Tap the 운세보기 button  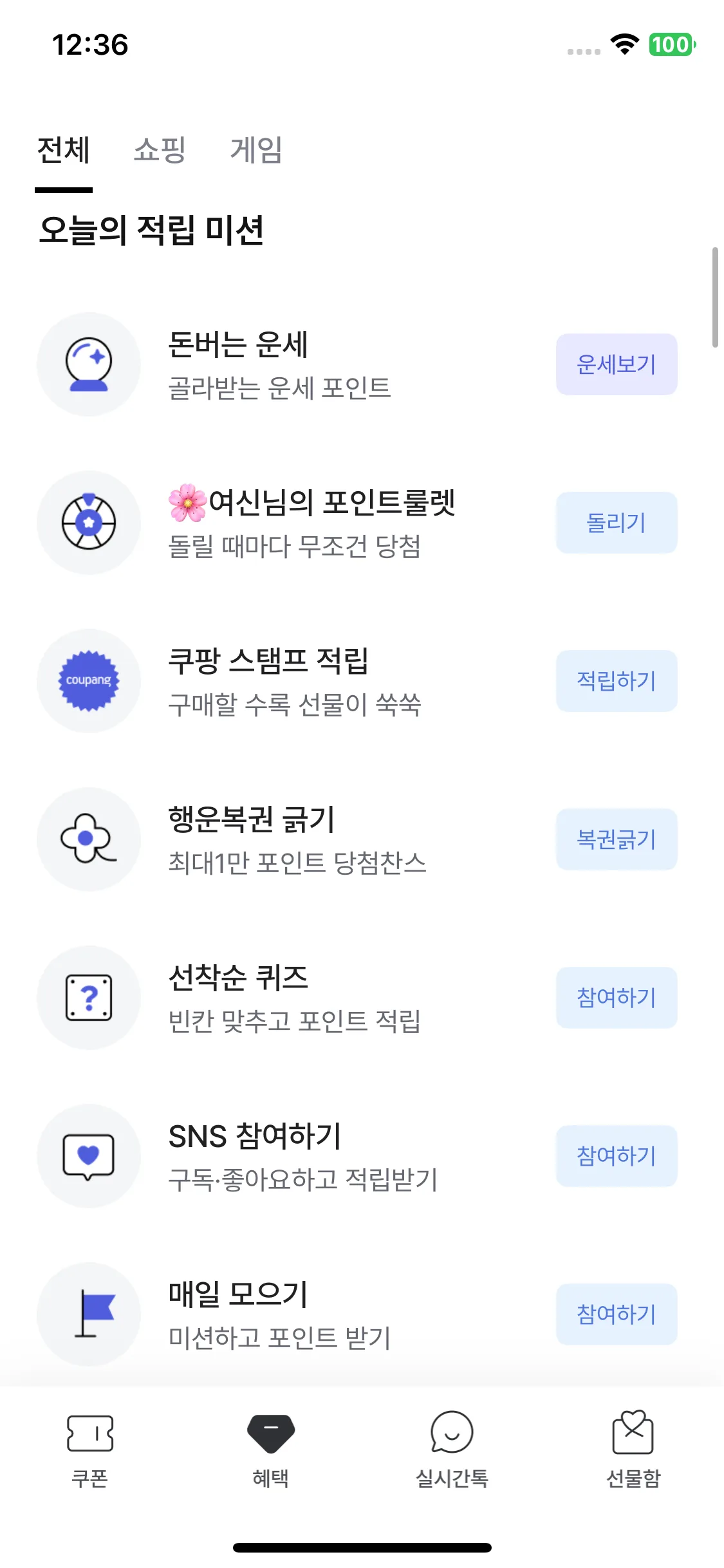[x=616, y=364]
